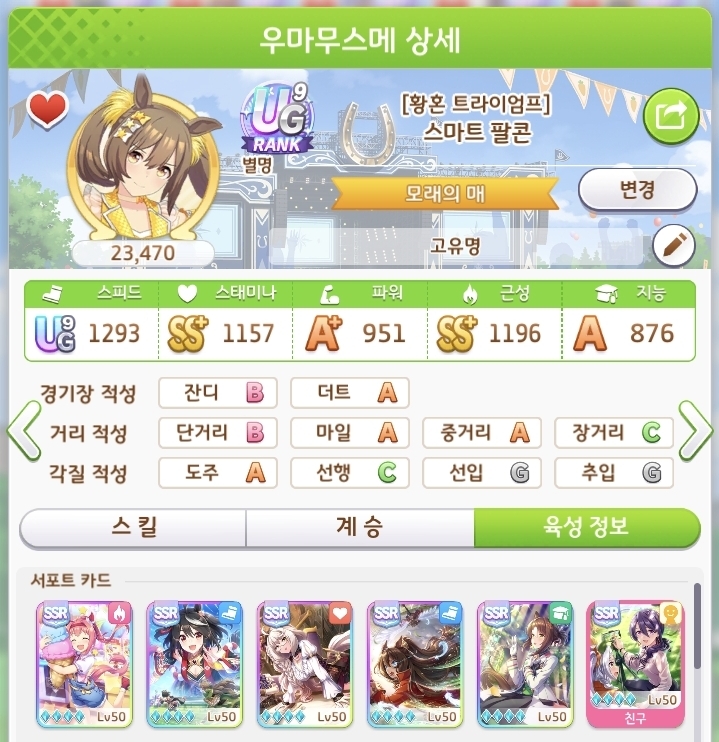Select the 육성 정보 tab

click(x=586, y=527)
